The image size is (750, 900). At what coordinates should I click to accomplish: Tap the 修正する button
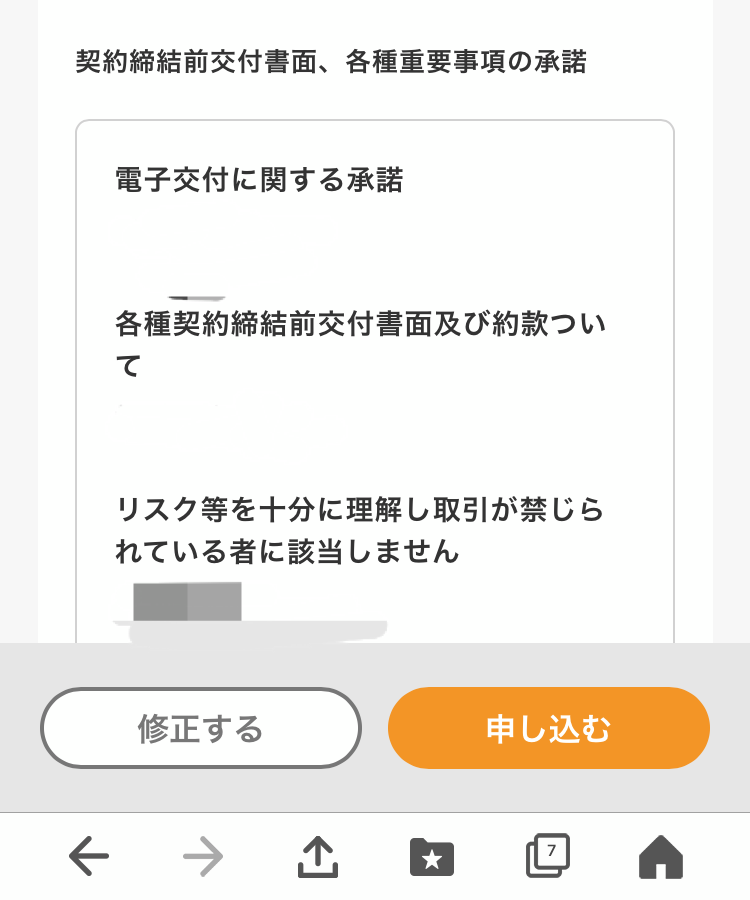[200, 728]
